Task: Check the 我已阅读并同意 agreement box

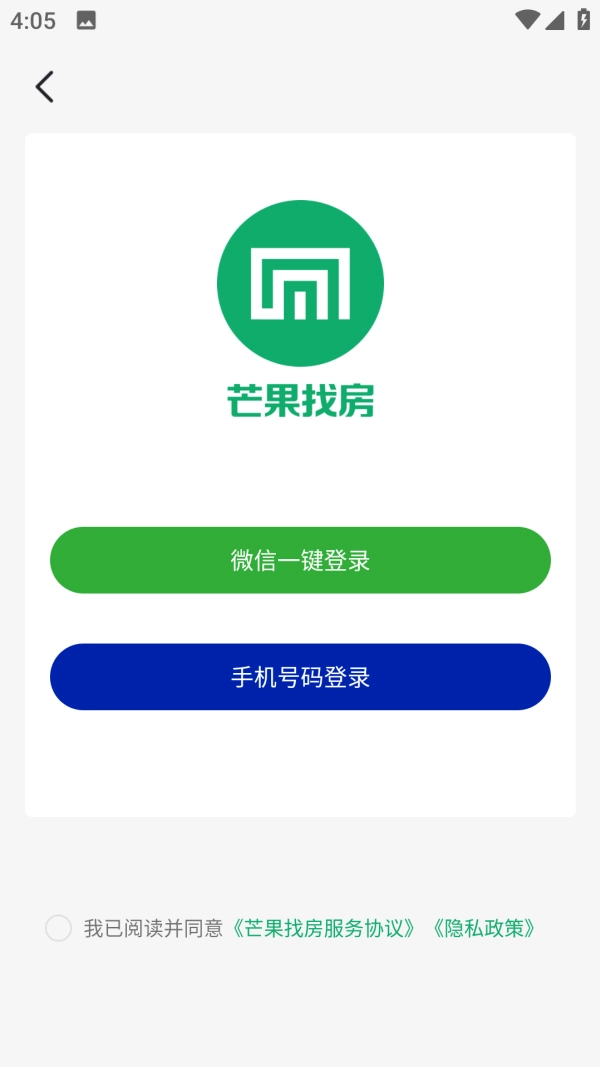Action: [x=59, y=928]
